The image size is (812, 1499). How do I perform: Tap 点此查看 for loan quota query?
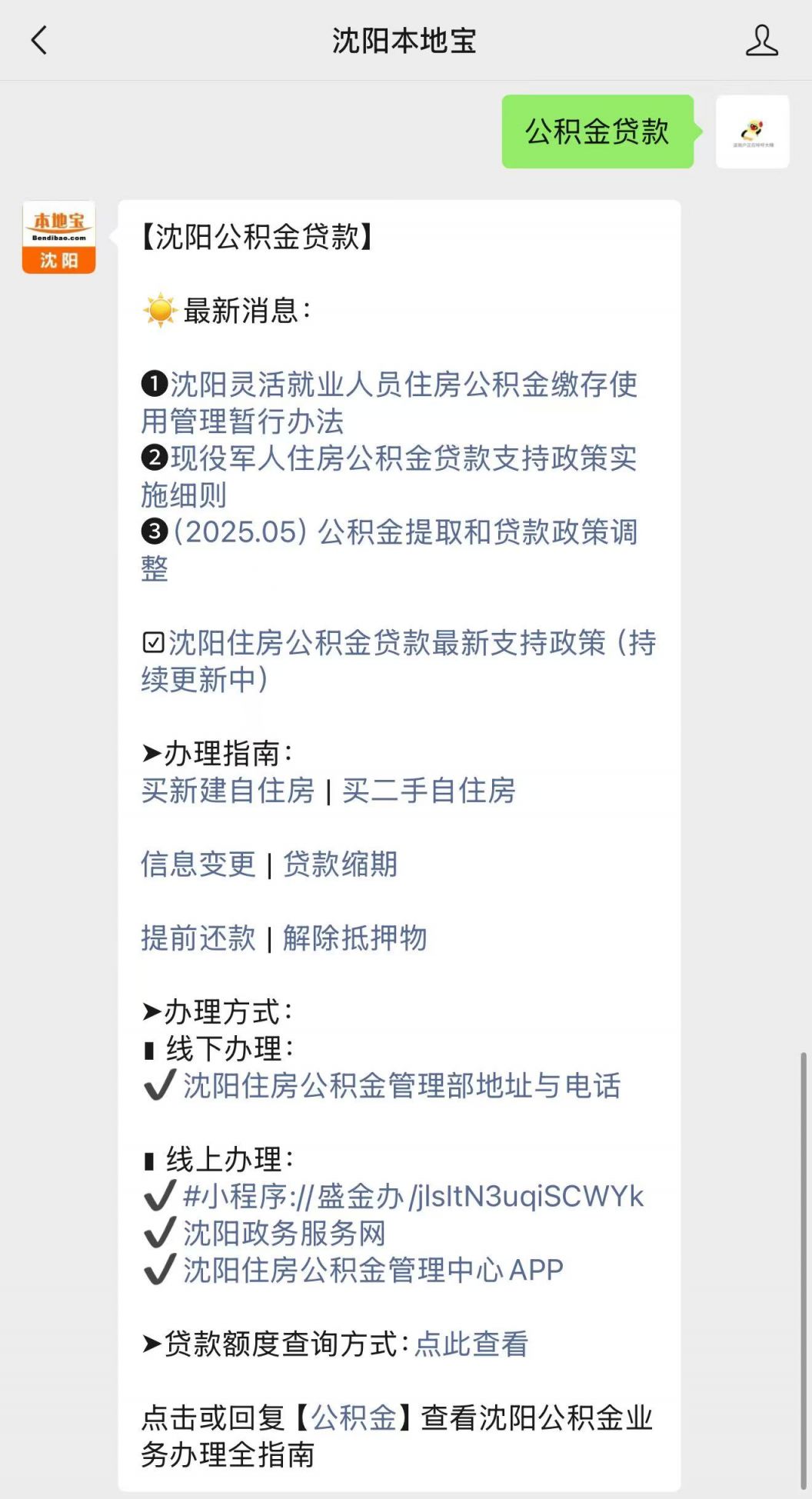point(471,1344)
